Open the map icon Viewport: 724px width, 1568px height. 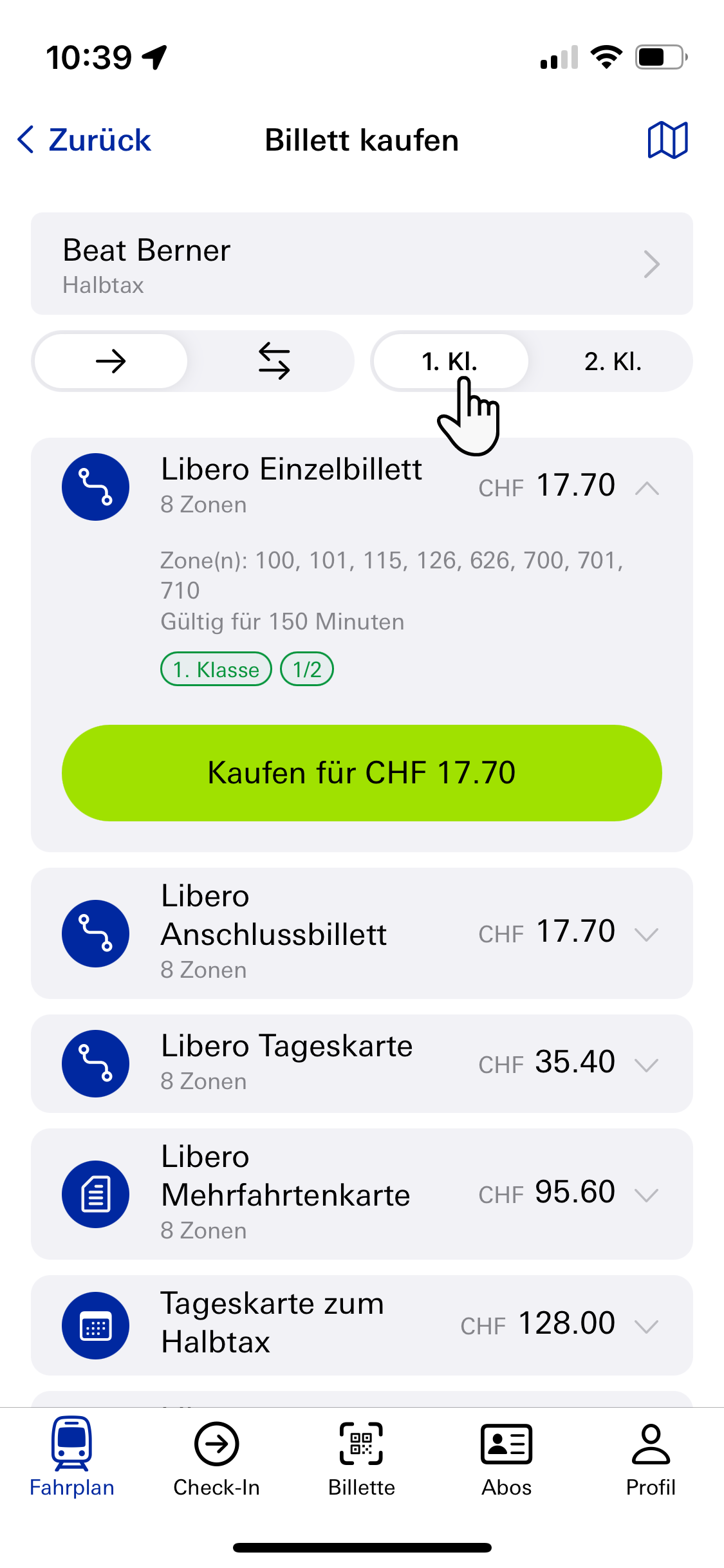667,140
